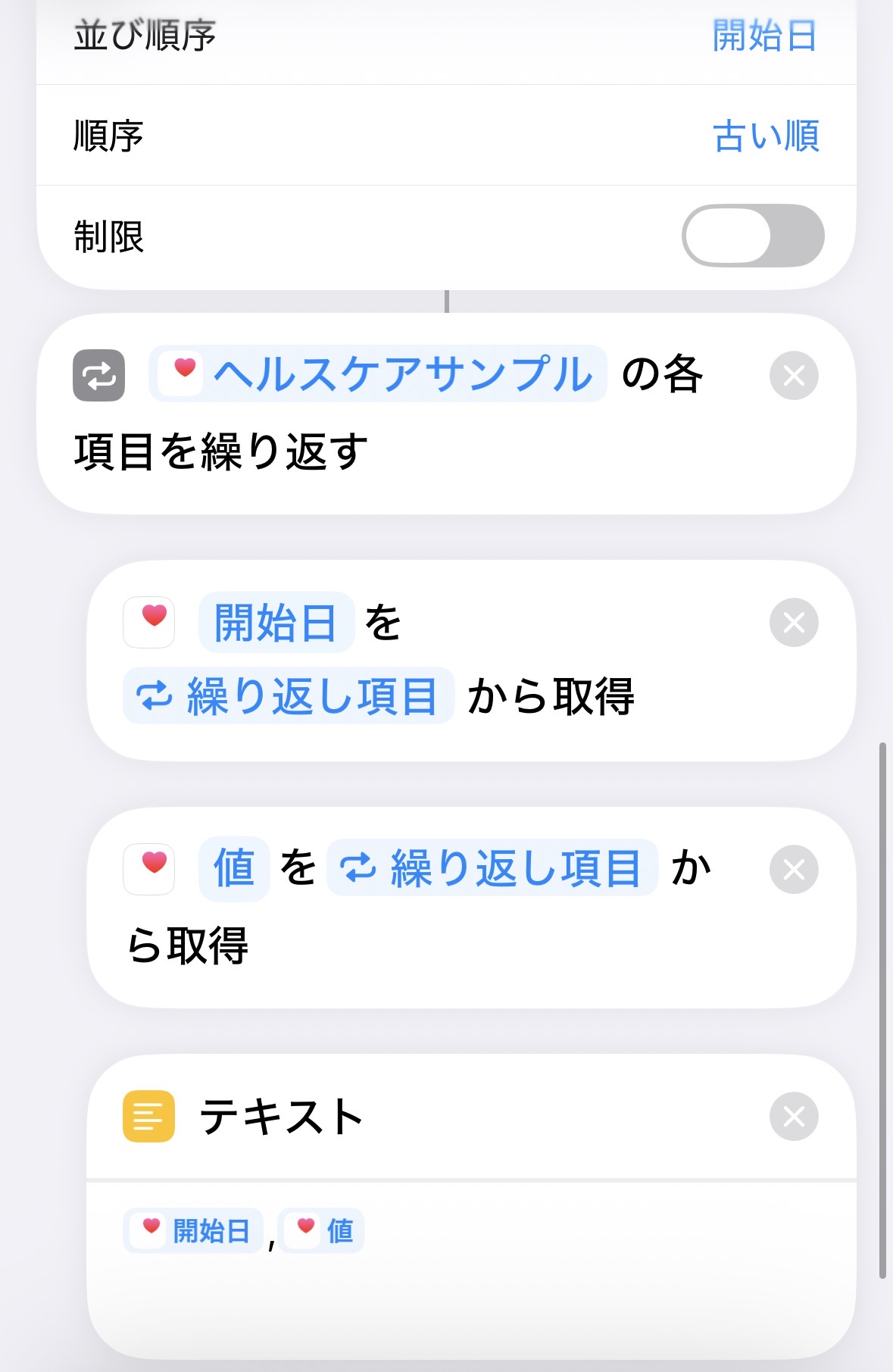
Task: Delete the テキスト action using its X button
Action: (x=793, y=1116)
